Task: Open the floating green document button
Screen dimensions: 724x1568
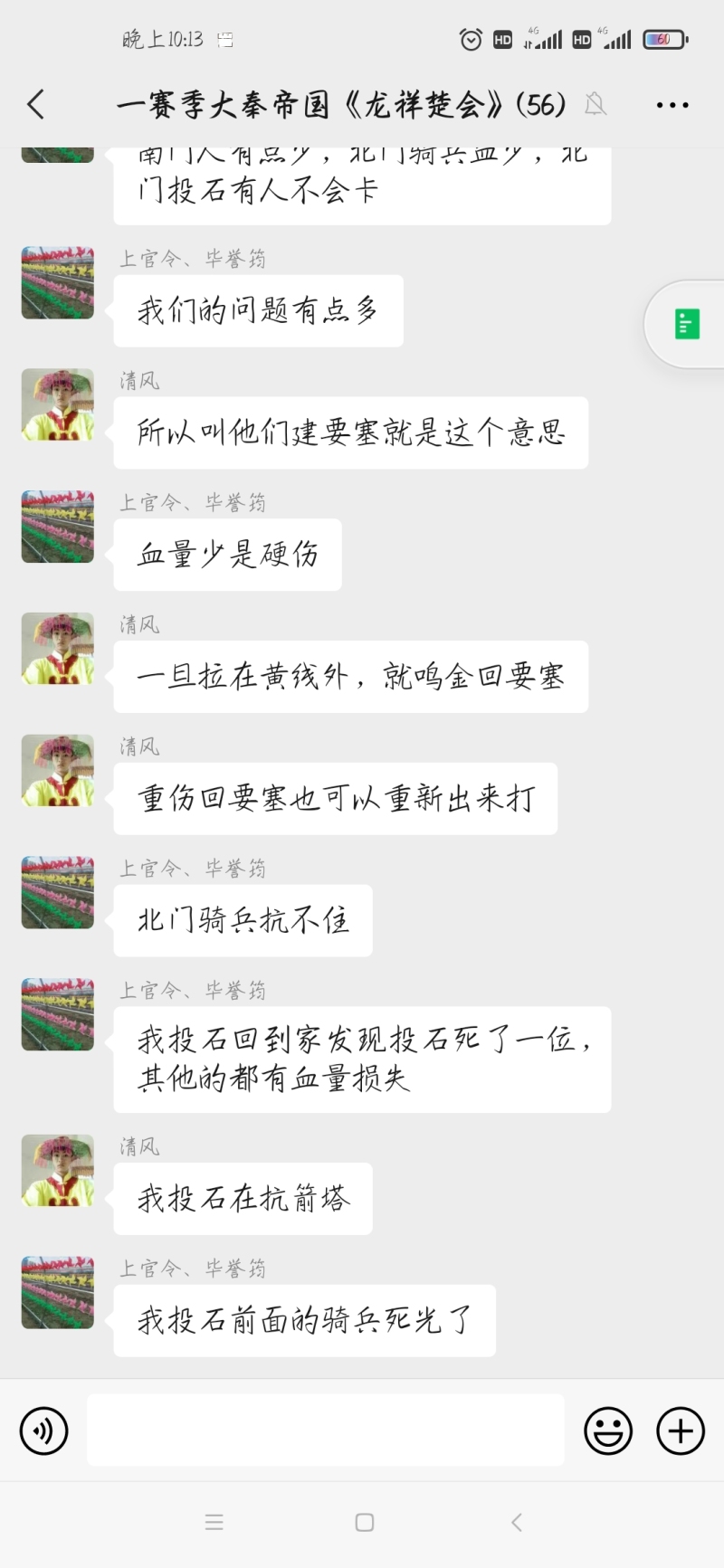Action: pos(687,324)
